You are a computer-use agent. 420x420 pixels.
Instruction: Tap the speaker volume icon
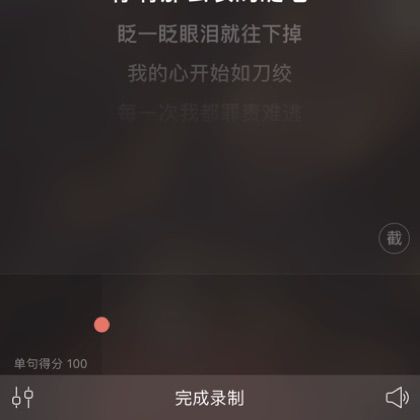point(397,397)
